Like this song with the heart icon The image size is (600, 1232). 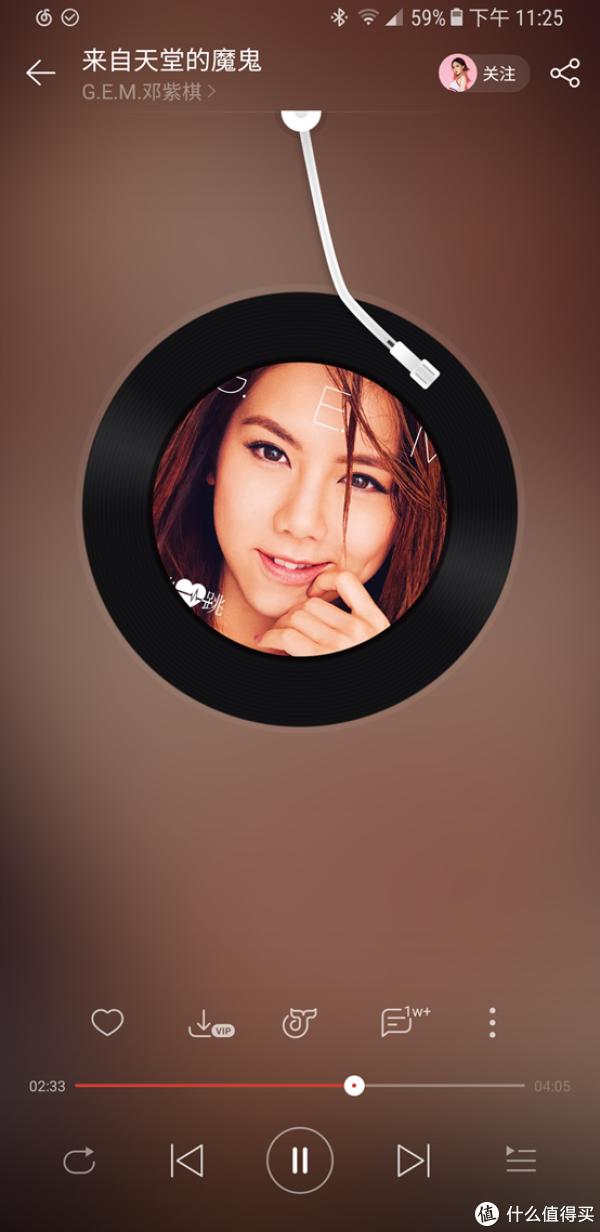point(107,1022)
